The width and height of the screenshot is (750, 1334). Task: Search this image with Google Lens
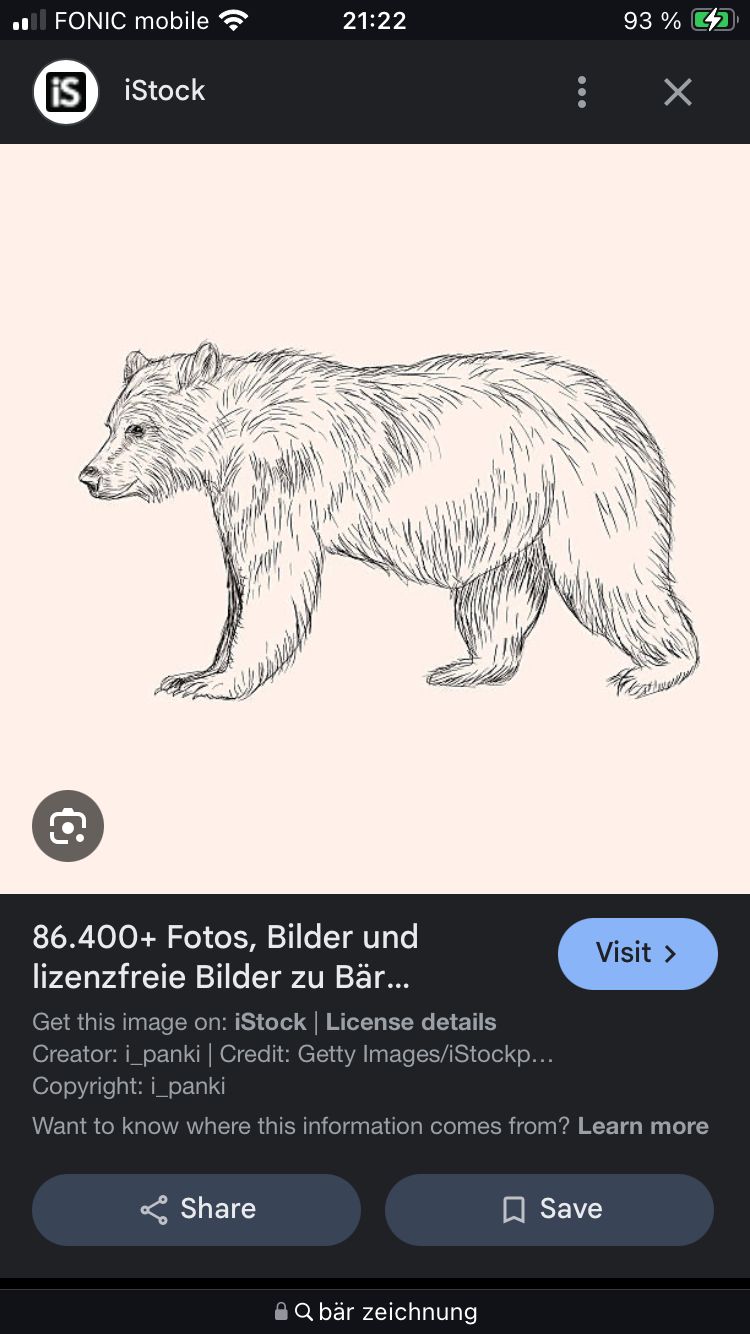coord(68,826)
